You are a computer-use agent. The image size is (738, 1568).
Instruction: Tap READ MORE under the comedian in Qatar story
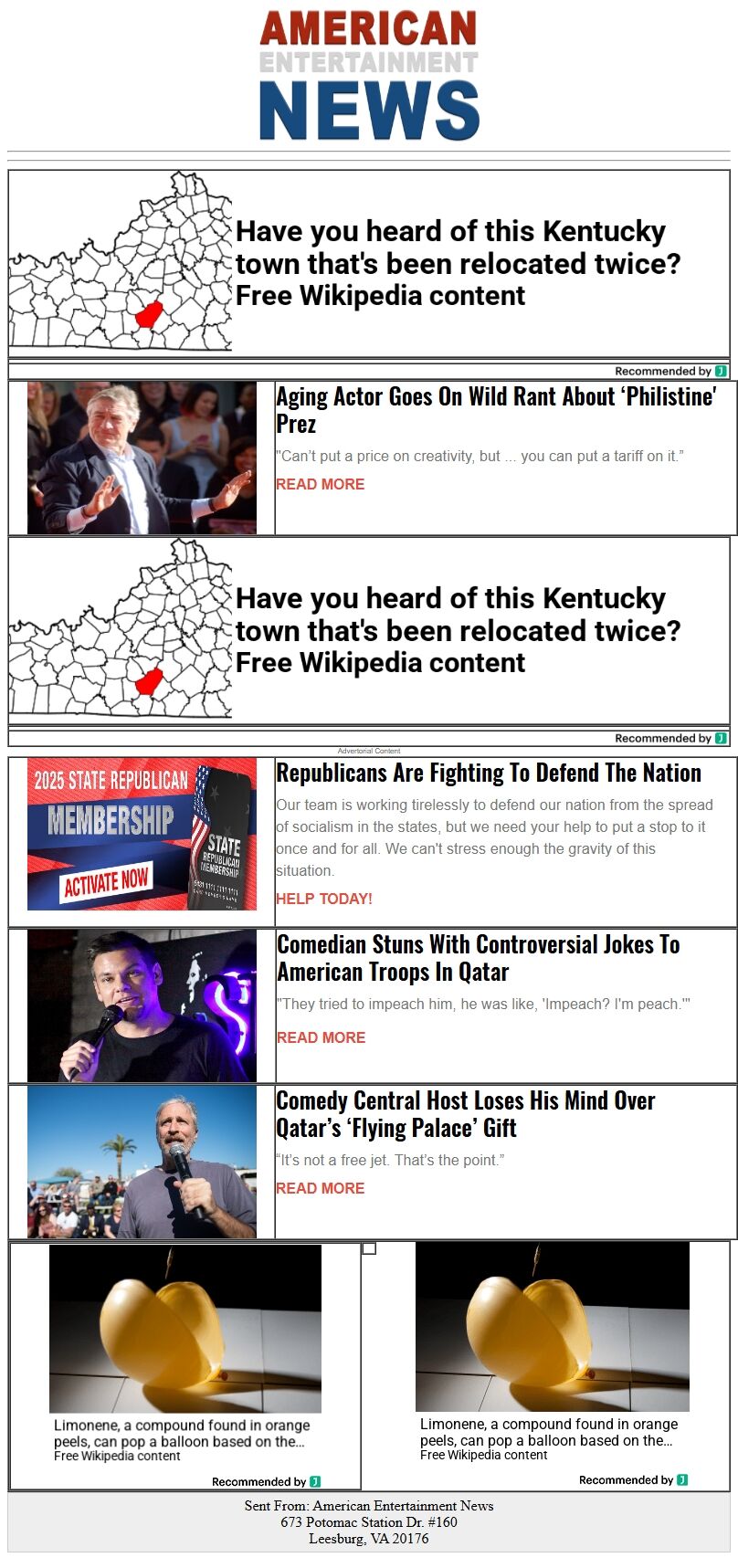click(x=321, y=1037)
